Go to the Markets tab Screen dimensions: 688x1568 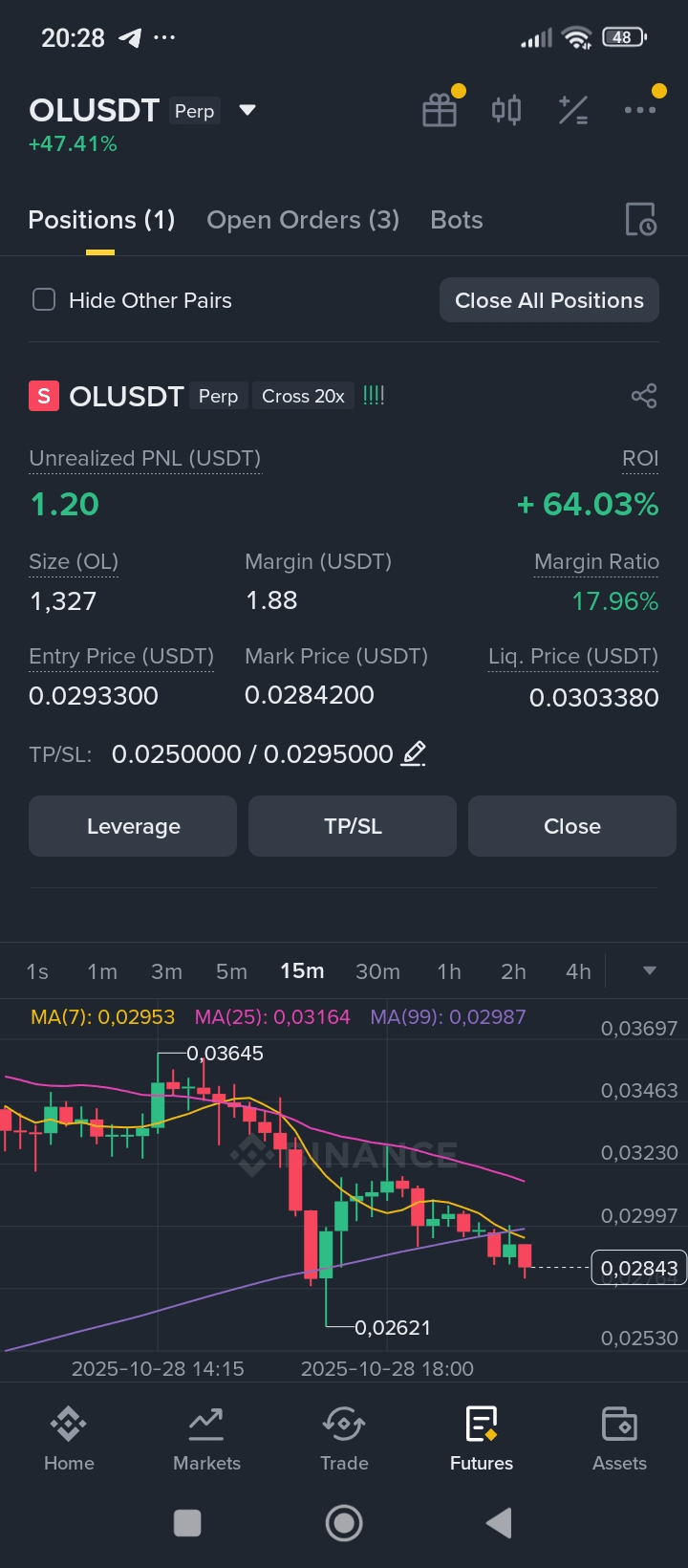(206, 1439)
